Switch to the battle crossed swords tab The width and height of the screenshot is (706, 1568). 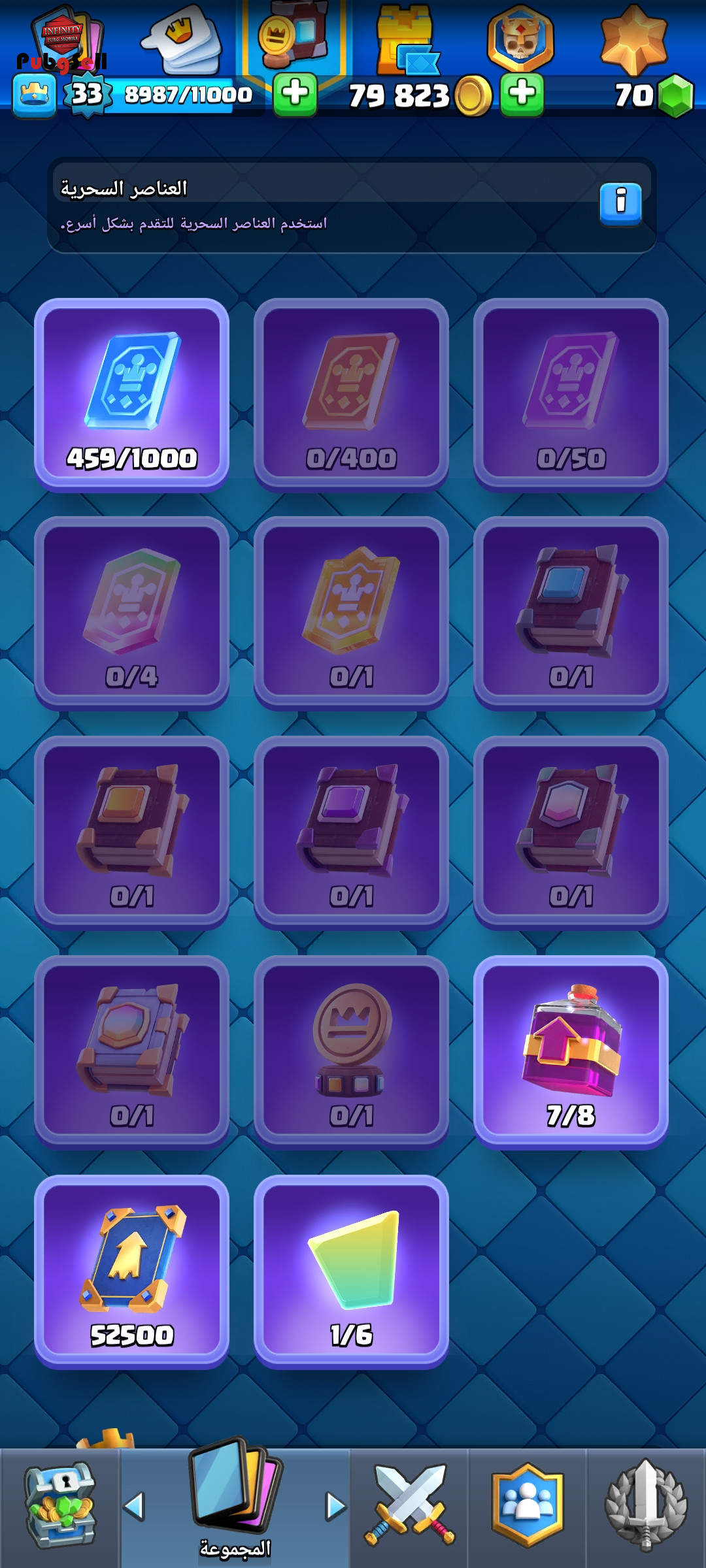409,1506
